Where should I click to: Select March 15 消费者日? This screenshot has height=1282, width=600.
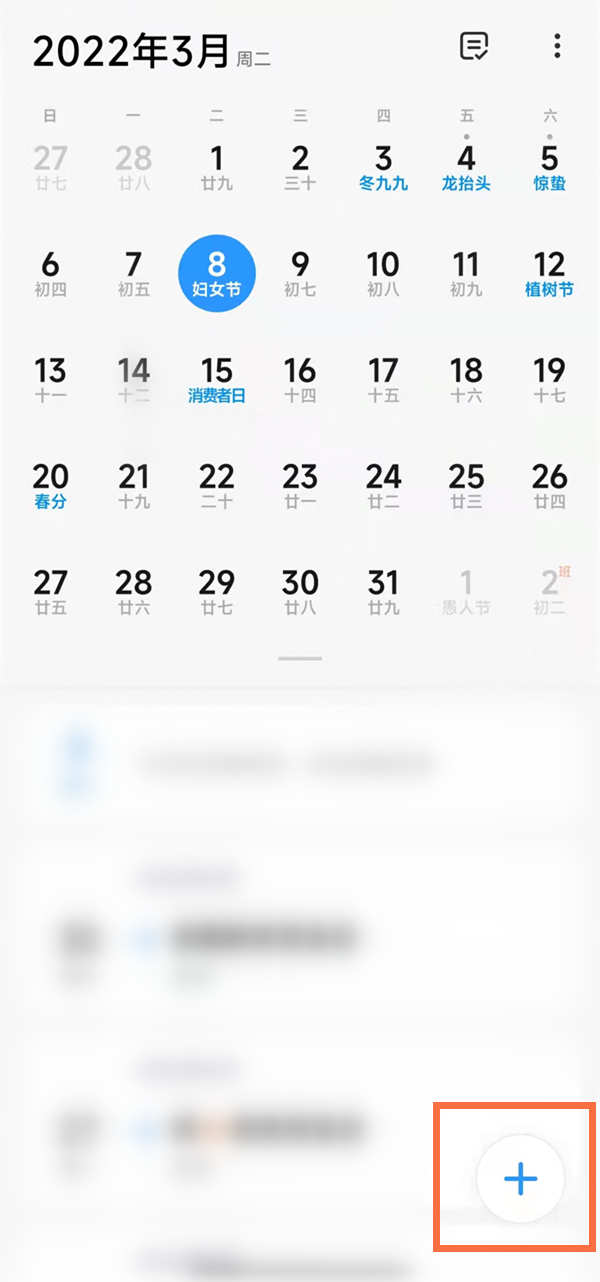click(x=217, y=380)
